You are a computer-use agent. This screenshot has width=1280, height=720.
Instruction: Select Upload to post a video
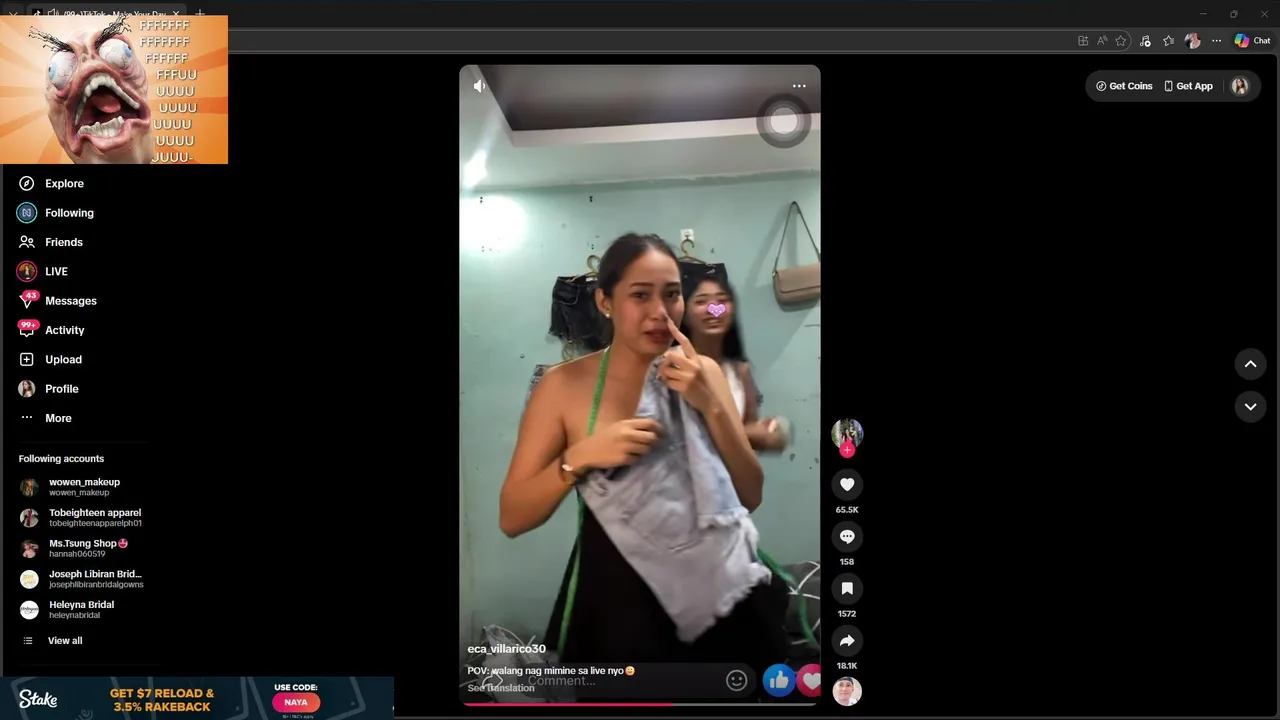pyautogui.click(x=63, y=360)
